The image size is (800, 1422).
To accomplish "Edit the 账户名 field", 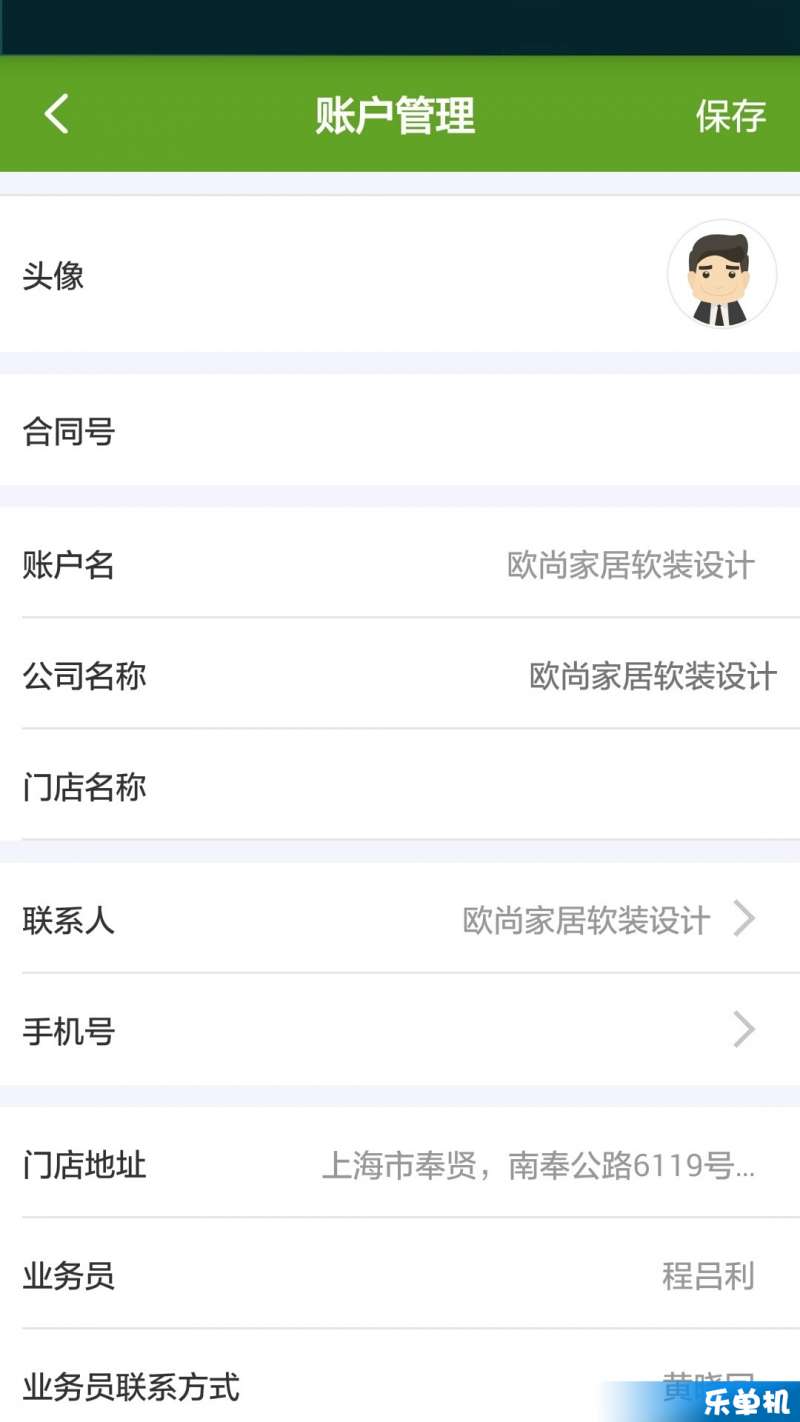I will coord(400,563).
